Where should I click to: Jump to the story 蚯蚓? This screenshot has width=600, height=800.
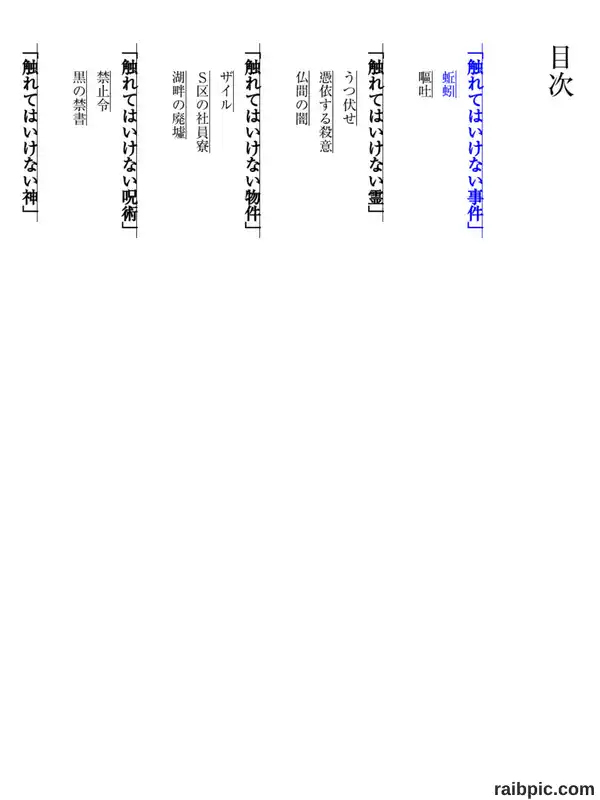pos(449,85)
